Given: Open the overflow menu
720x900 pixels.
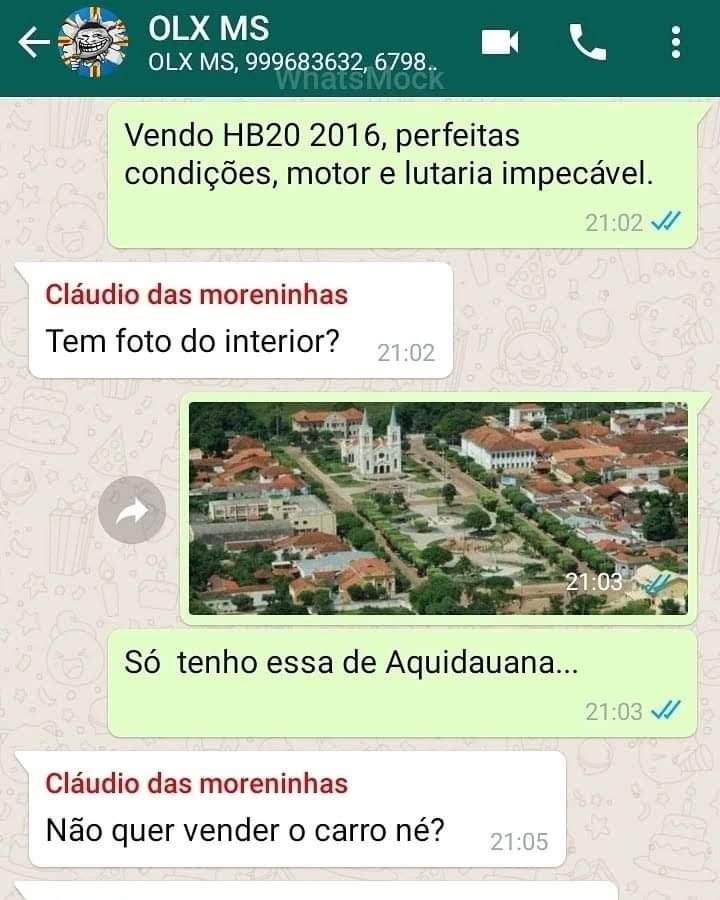Looking at the screenshot, I should tap(676, 42).
